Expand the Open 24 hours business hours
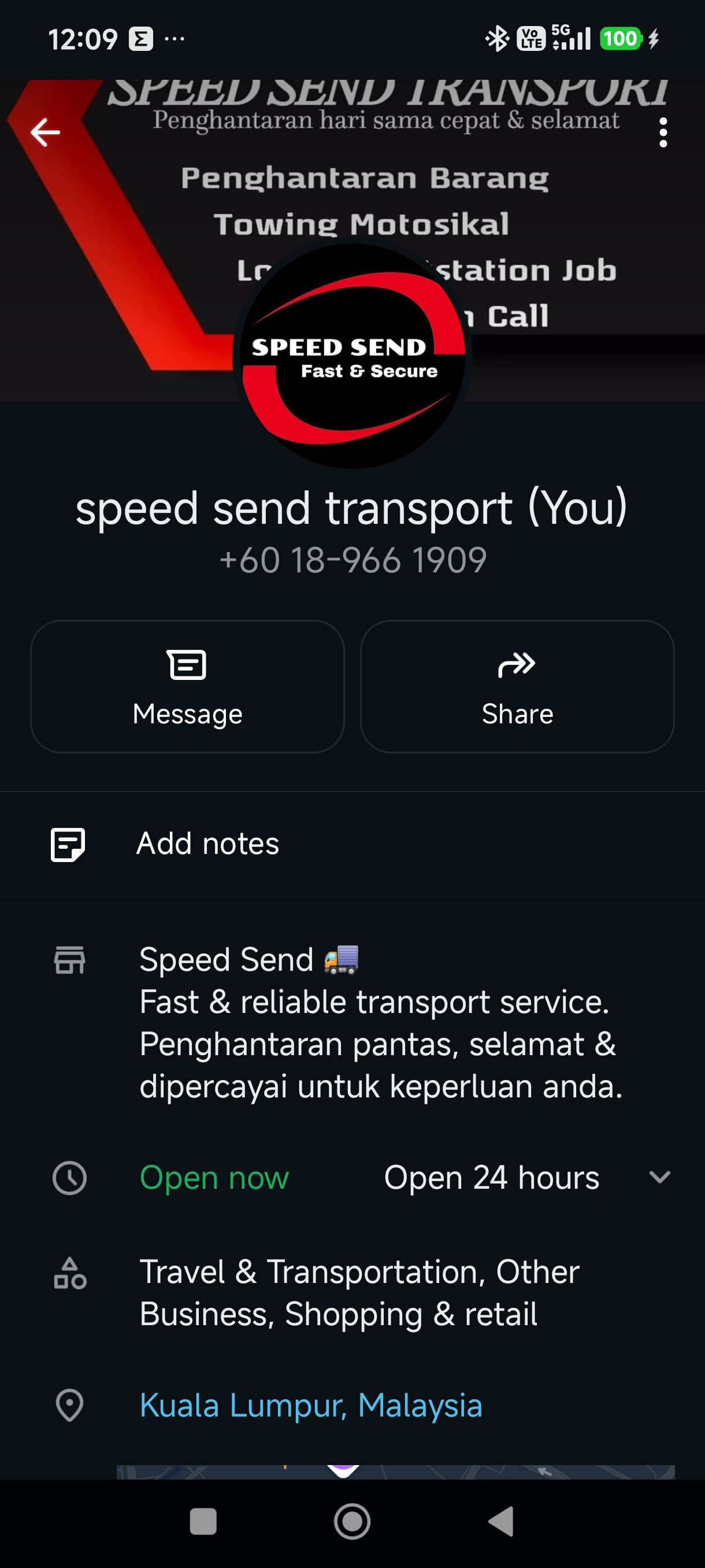This screenshot has height=1568, width=705. pyautogui.click(x=659, y=1177)
